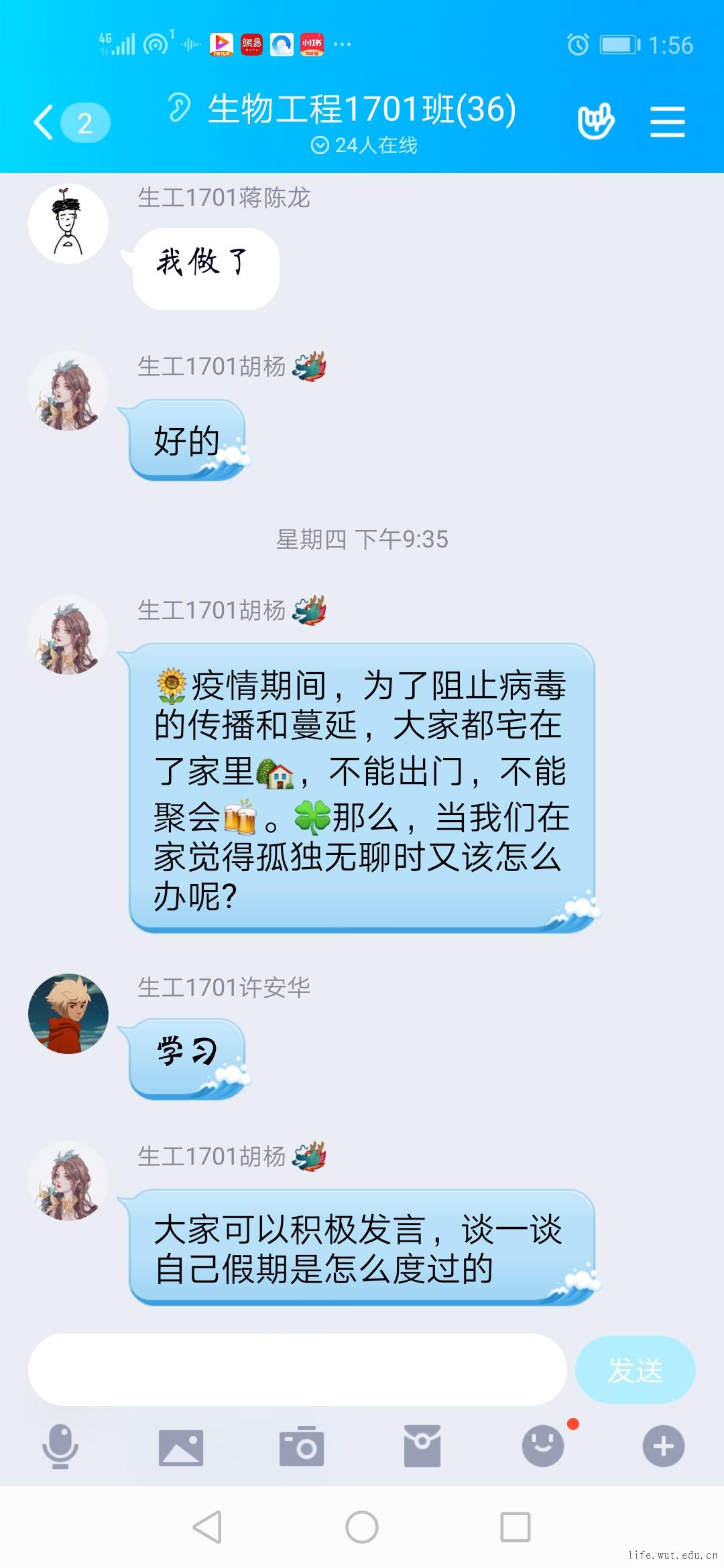724x1568 pixels.
Task: Tap the hand gesture icon in header
Action: pyautogui.click(x=595, y=122)
